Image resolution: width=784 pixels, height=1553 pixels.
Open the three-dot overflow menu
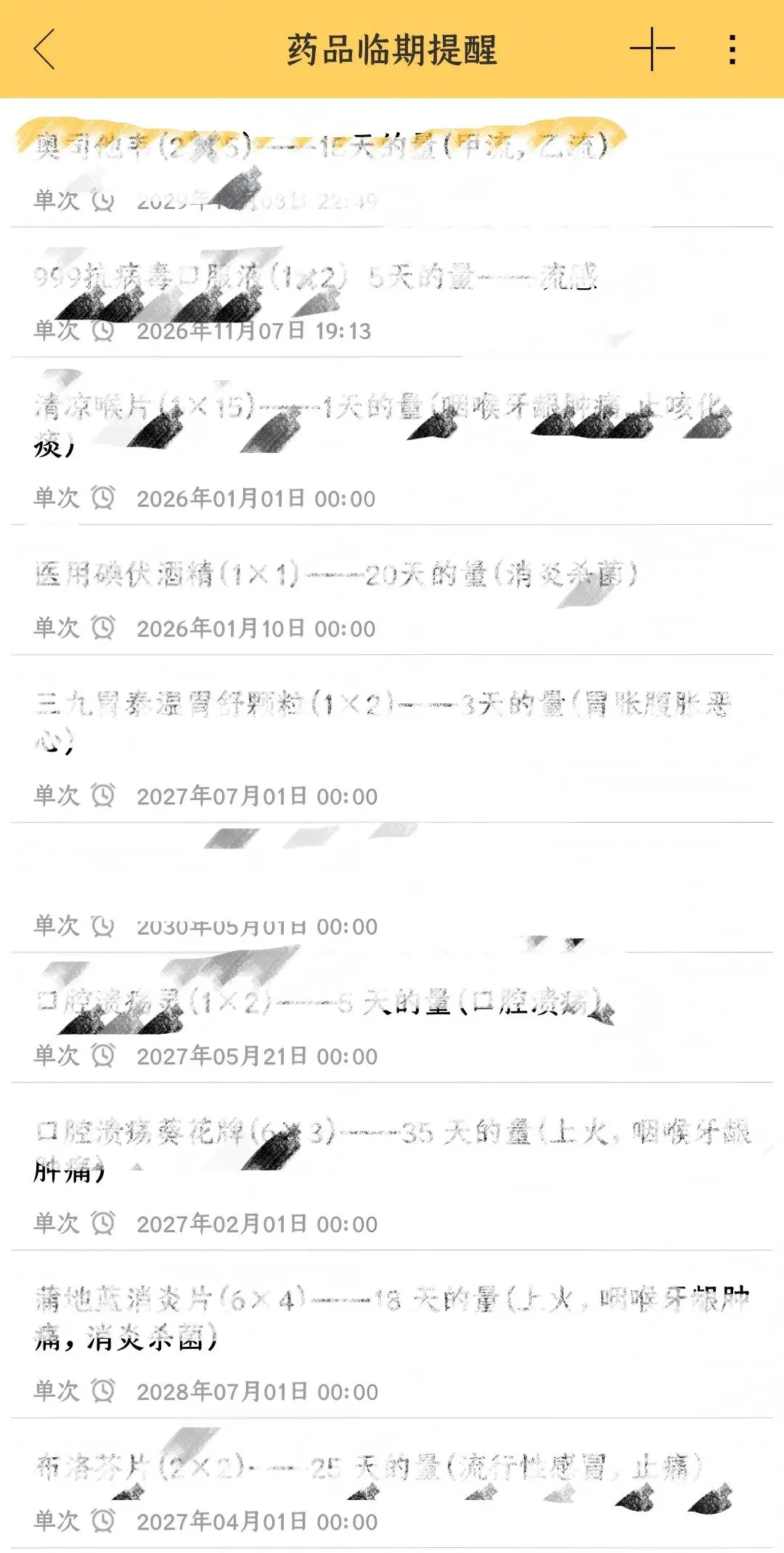coord(732,49)
